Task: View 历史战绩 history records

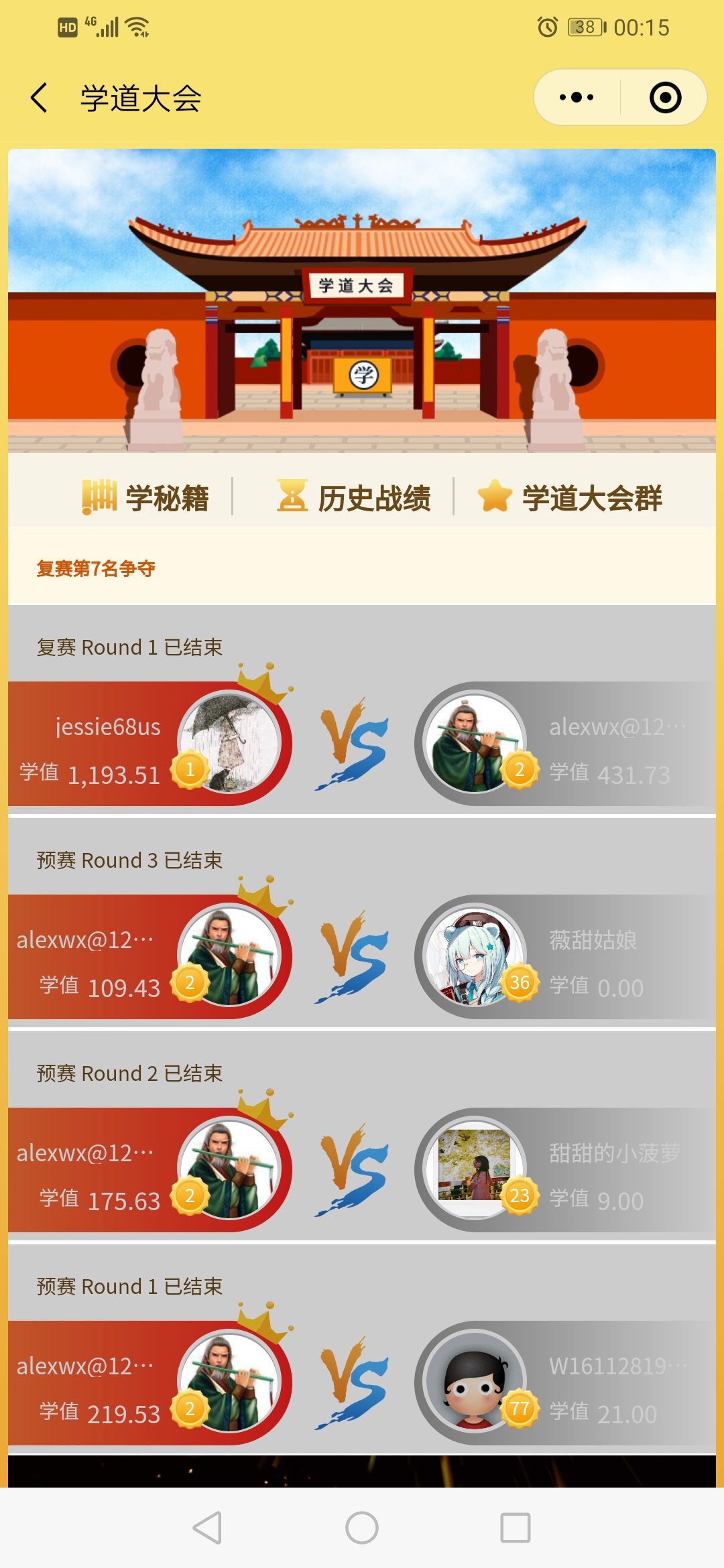Action: [354, 498]
